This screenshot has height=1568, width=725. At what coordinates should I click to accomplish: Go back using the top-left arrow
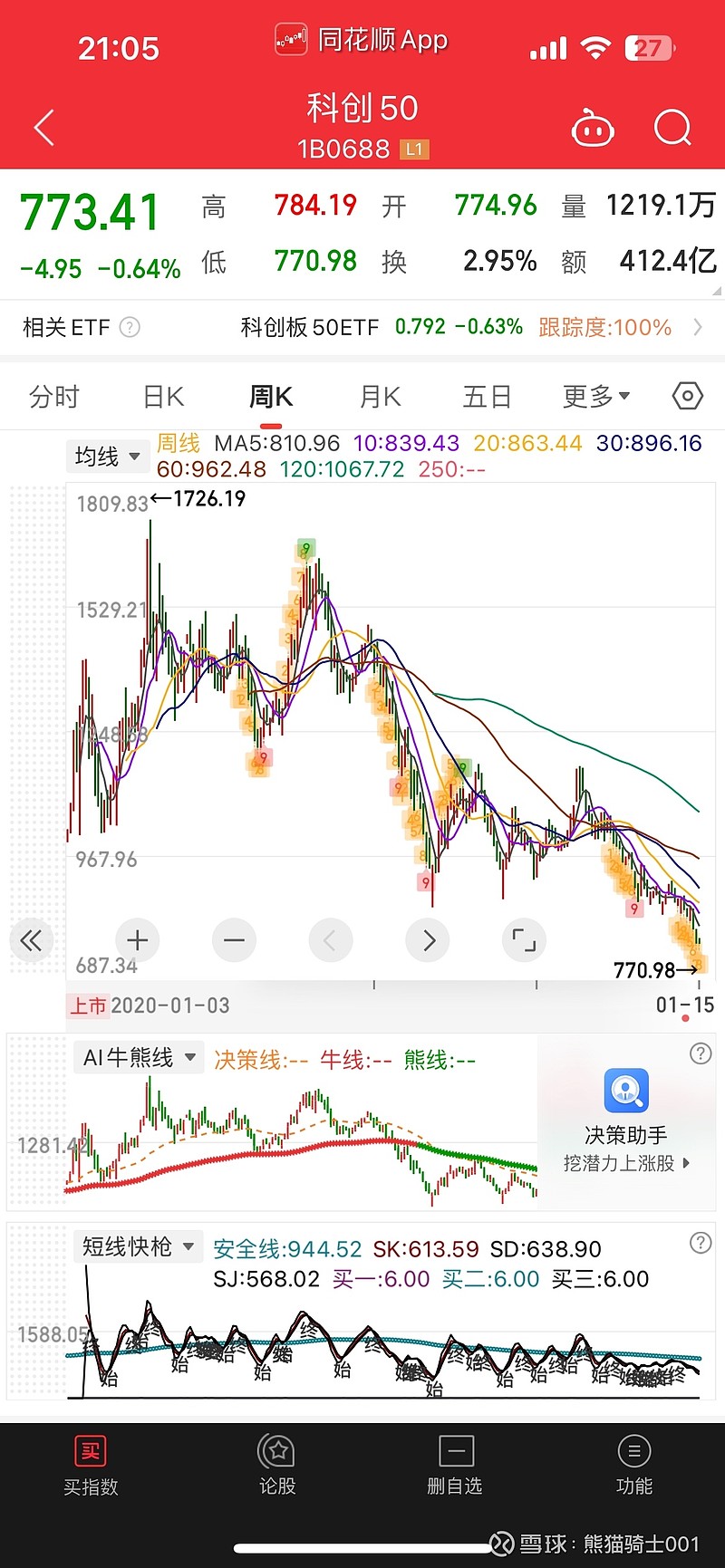pyautogui.click(x=44, y=128)
